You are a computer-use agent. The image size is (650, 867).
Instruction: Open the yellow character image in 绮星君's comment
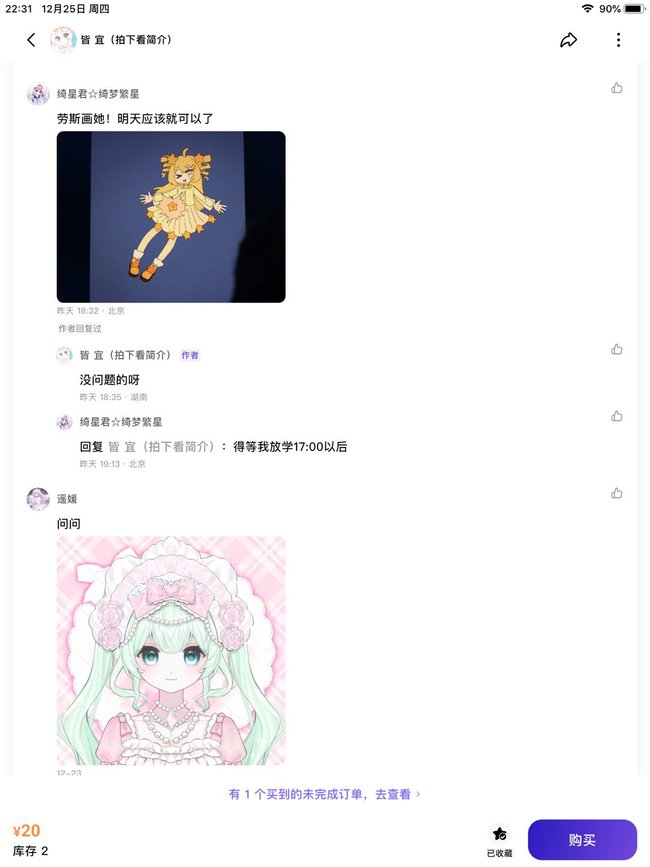[171, 217]
